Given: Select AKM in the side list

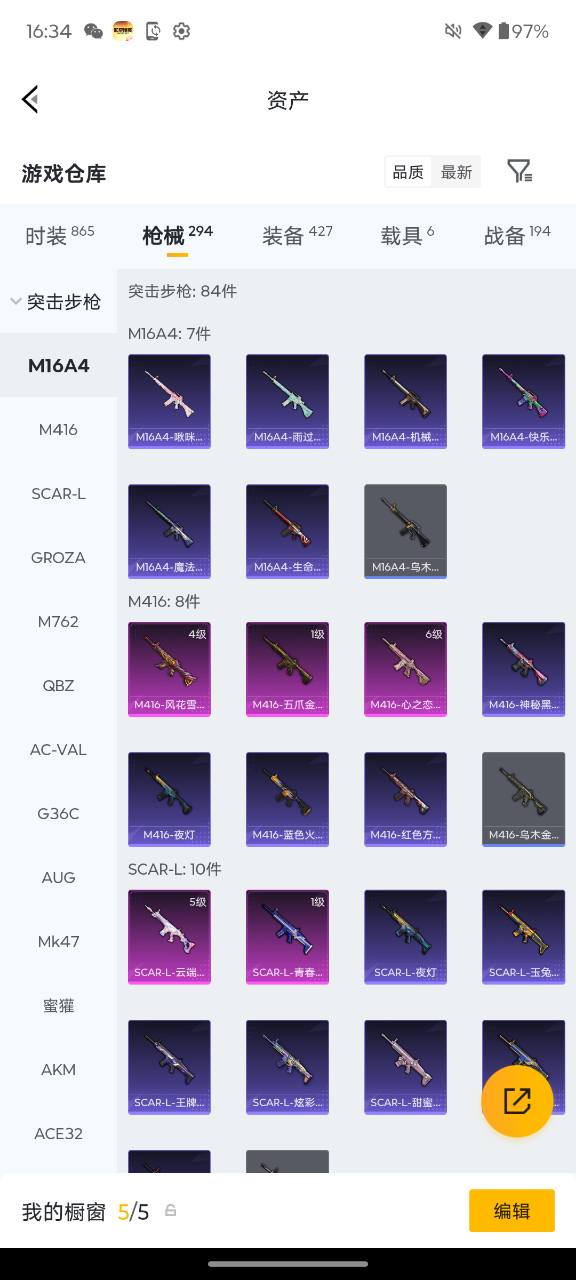Looking at the screenshot, I should pos(58,1069).
